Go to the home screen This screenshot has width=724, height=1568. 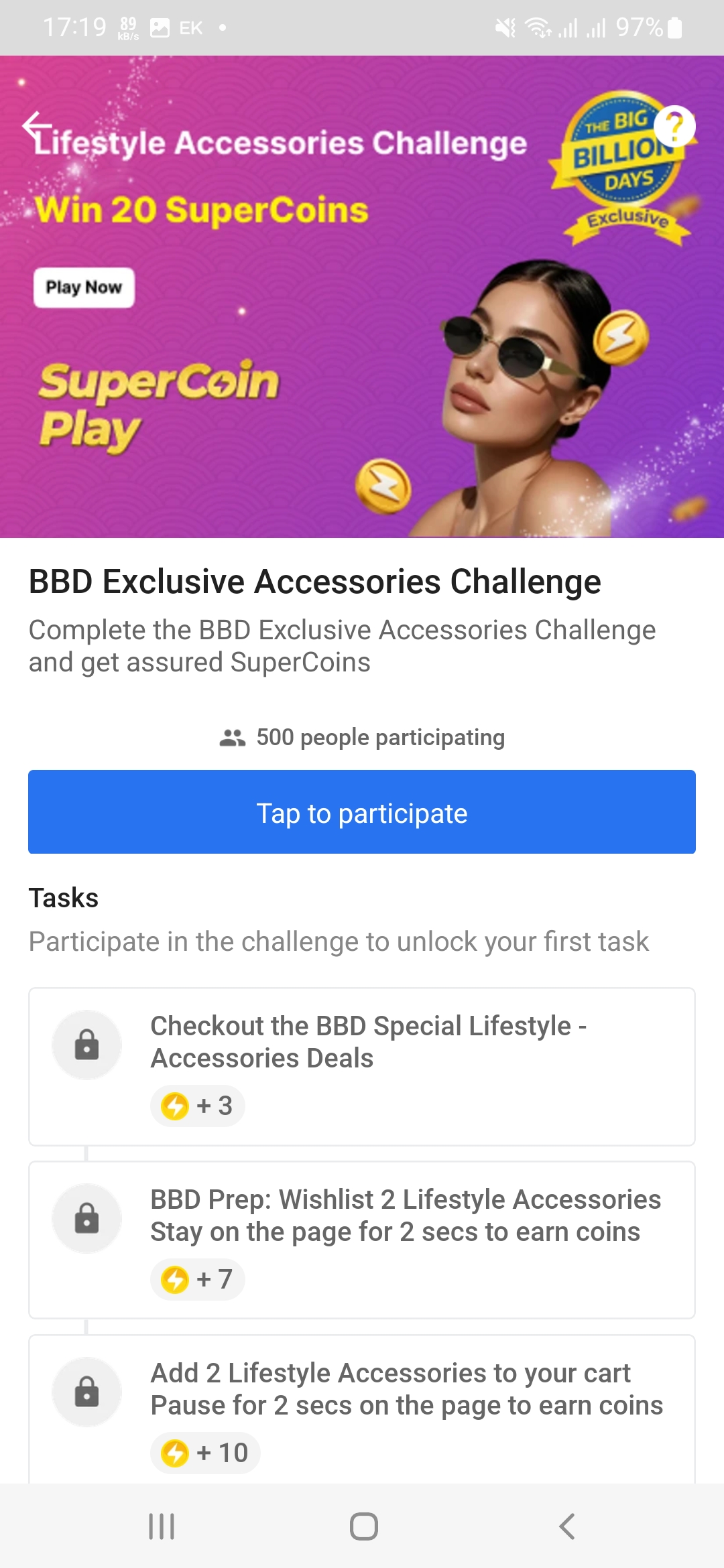click(x=363, y=1526)
